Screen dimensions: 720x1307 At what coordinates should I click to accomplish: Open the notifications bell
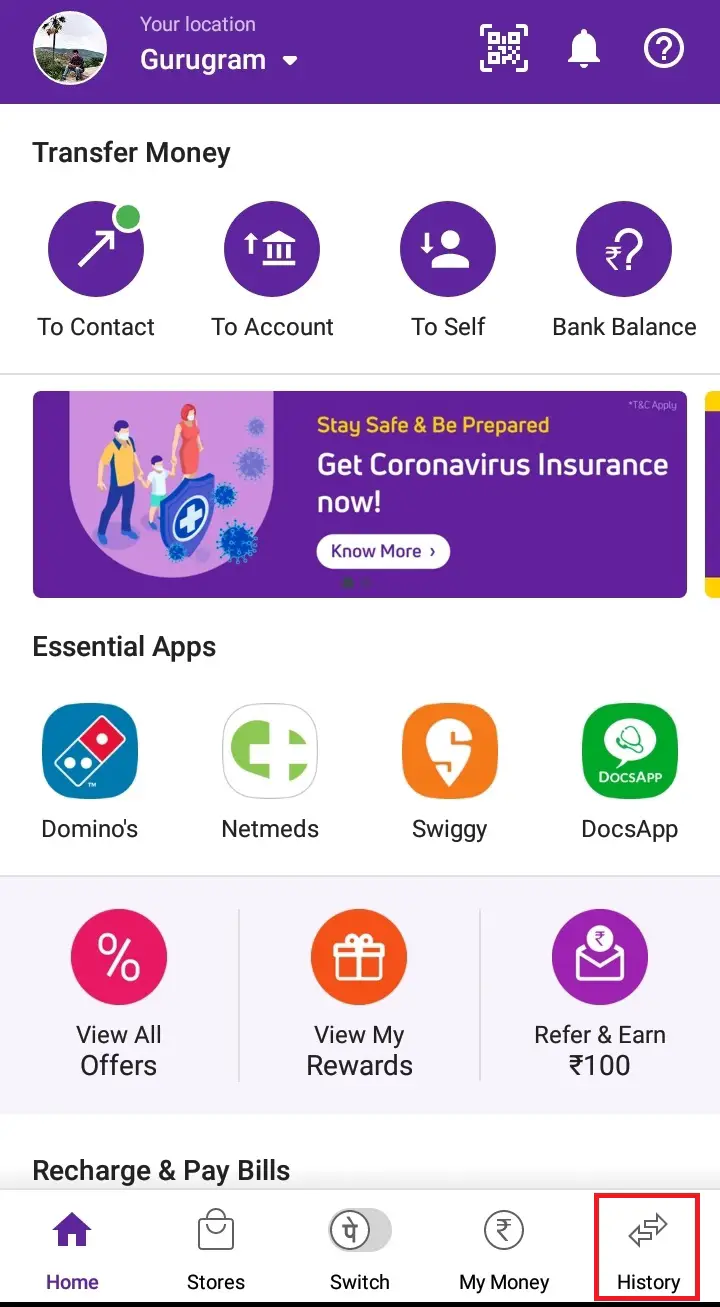[585, 48]
